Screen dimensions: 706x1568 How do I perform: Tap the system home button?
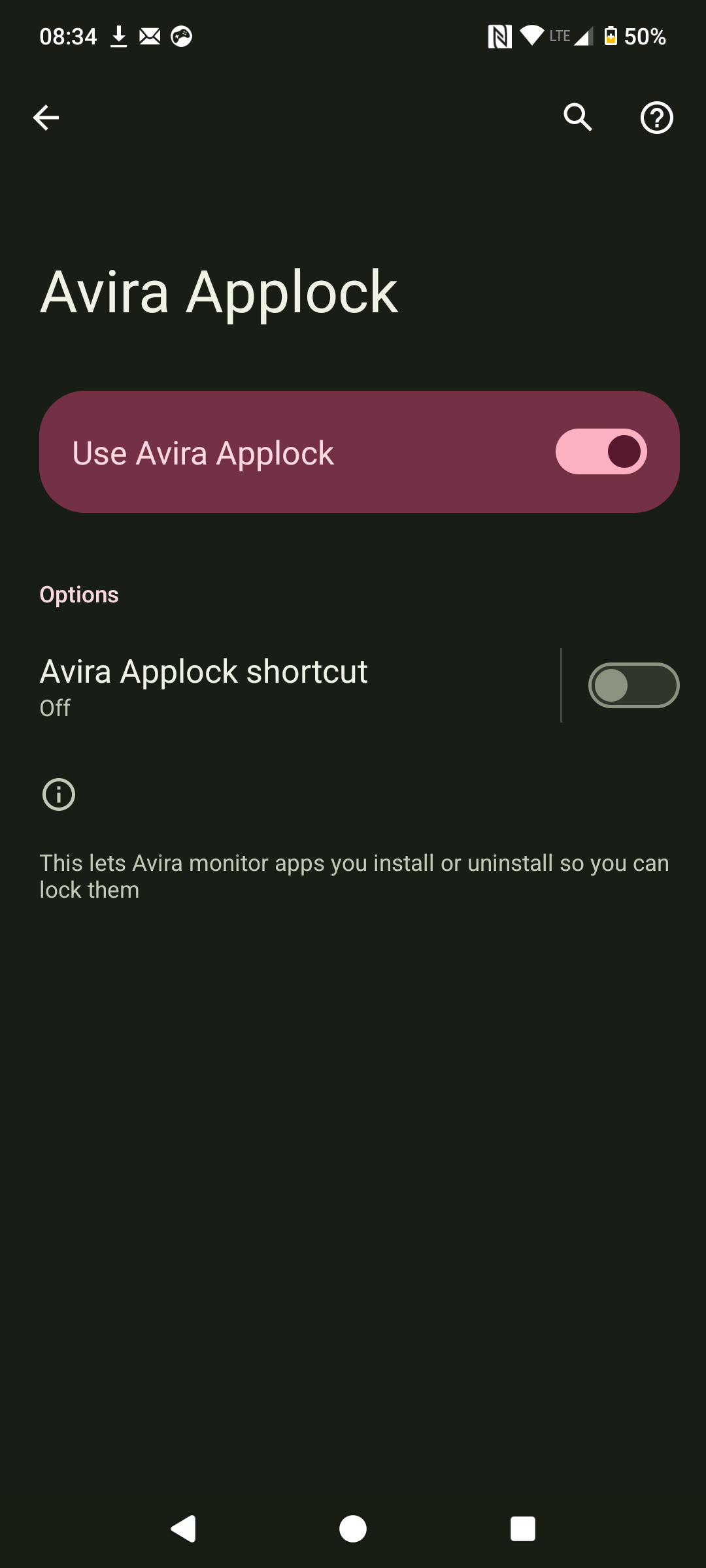pyautogui.click(x=353, y=1529)
